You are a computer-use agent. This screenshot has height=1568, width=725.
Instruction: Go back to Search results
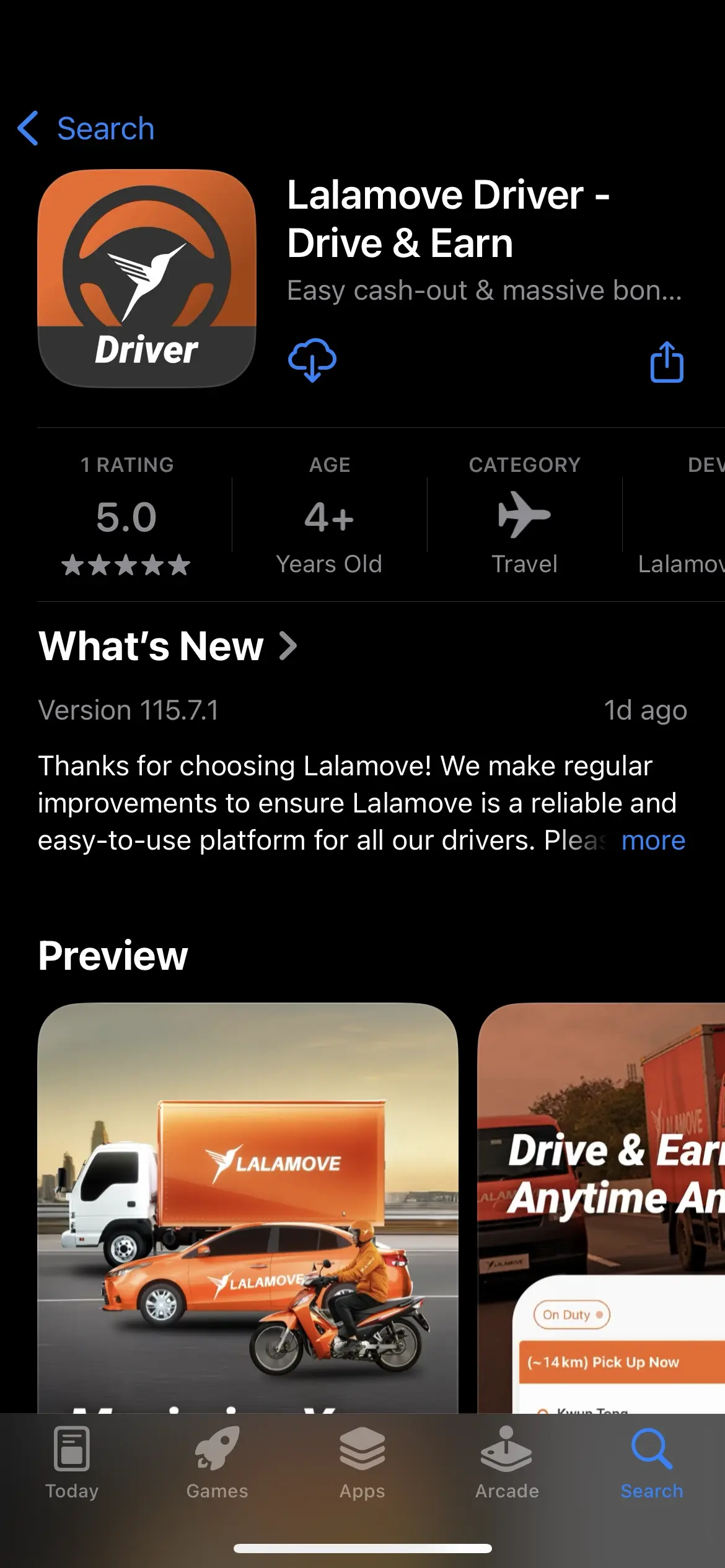pyautogui.click(x=87, y=129)
